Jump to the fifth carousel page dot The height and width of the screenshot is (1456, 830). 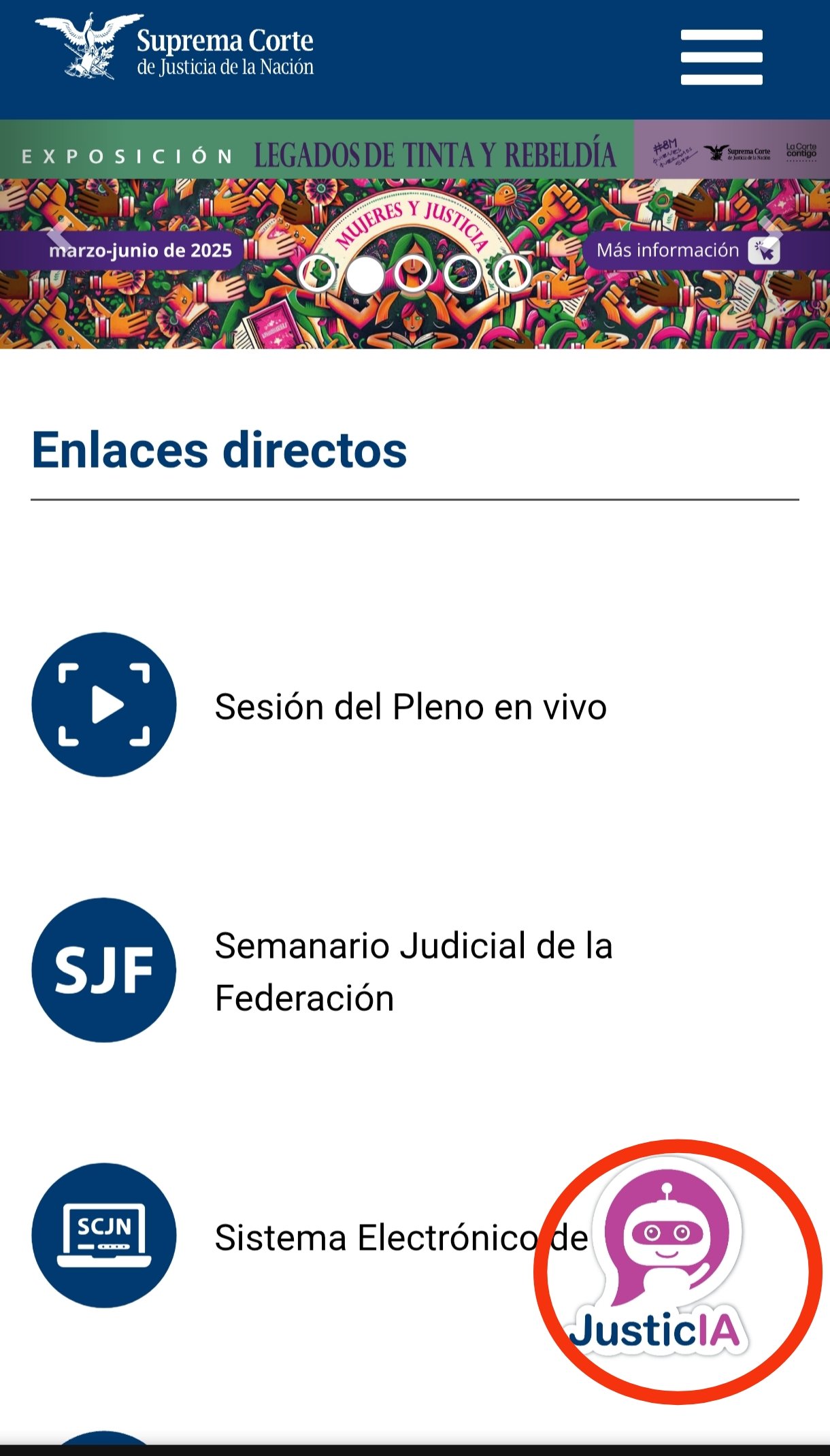[x=512, y=274]
